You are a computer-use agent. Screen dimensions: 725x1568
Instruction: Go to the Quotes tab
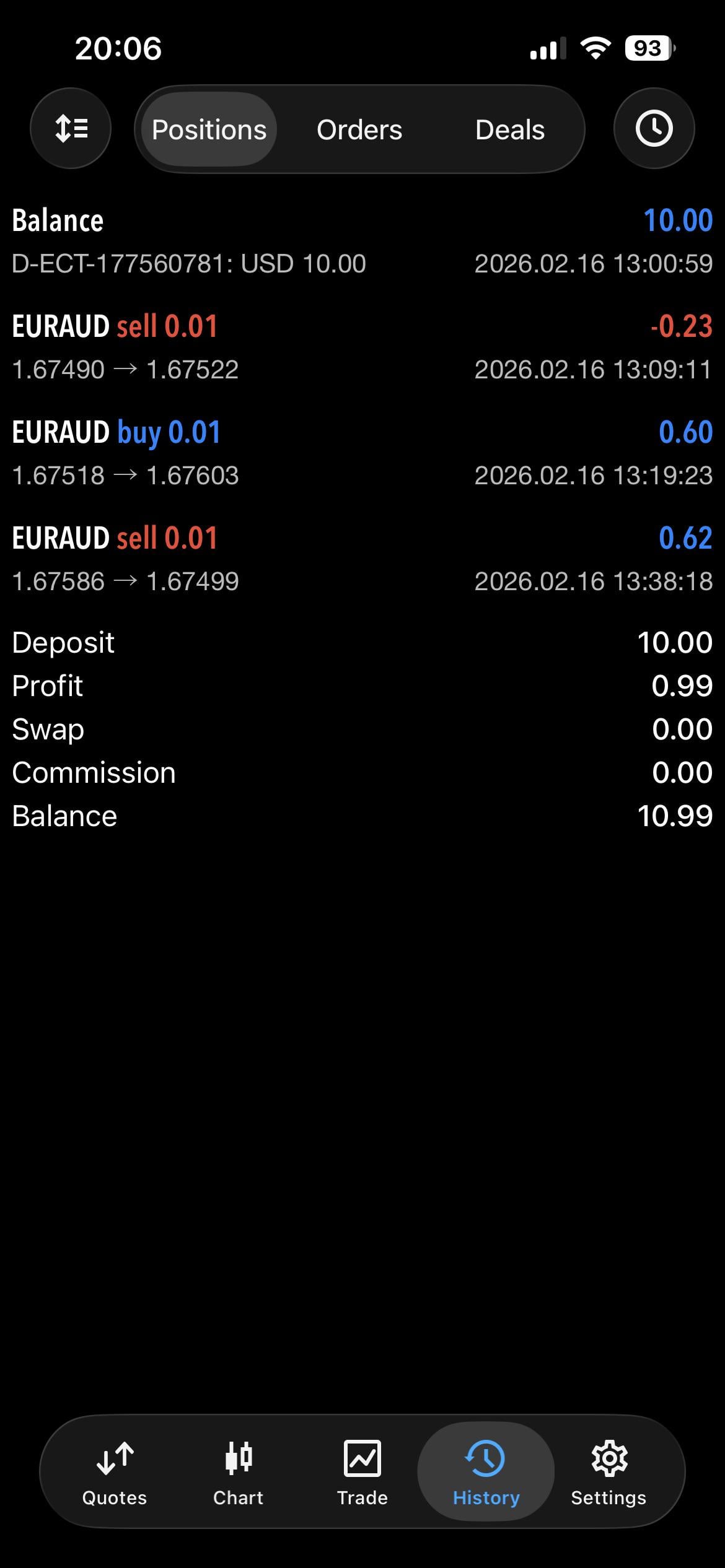(115, 1473)
